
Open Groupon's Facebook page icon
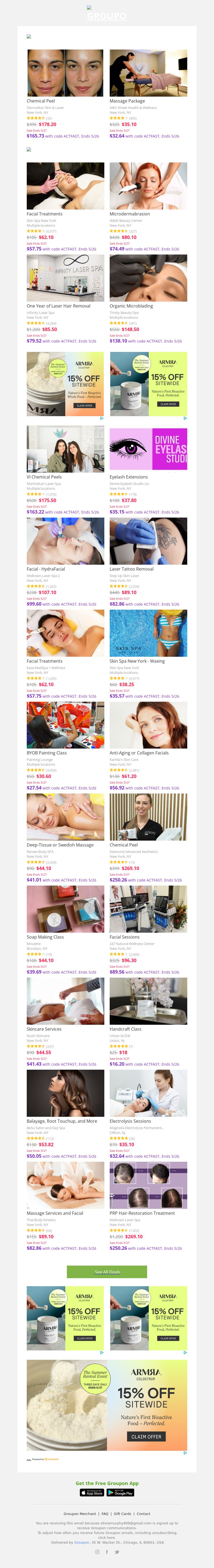tap(107, 1552)
